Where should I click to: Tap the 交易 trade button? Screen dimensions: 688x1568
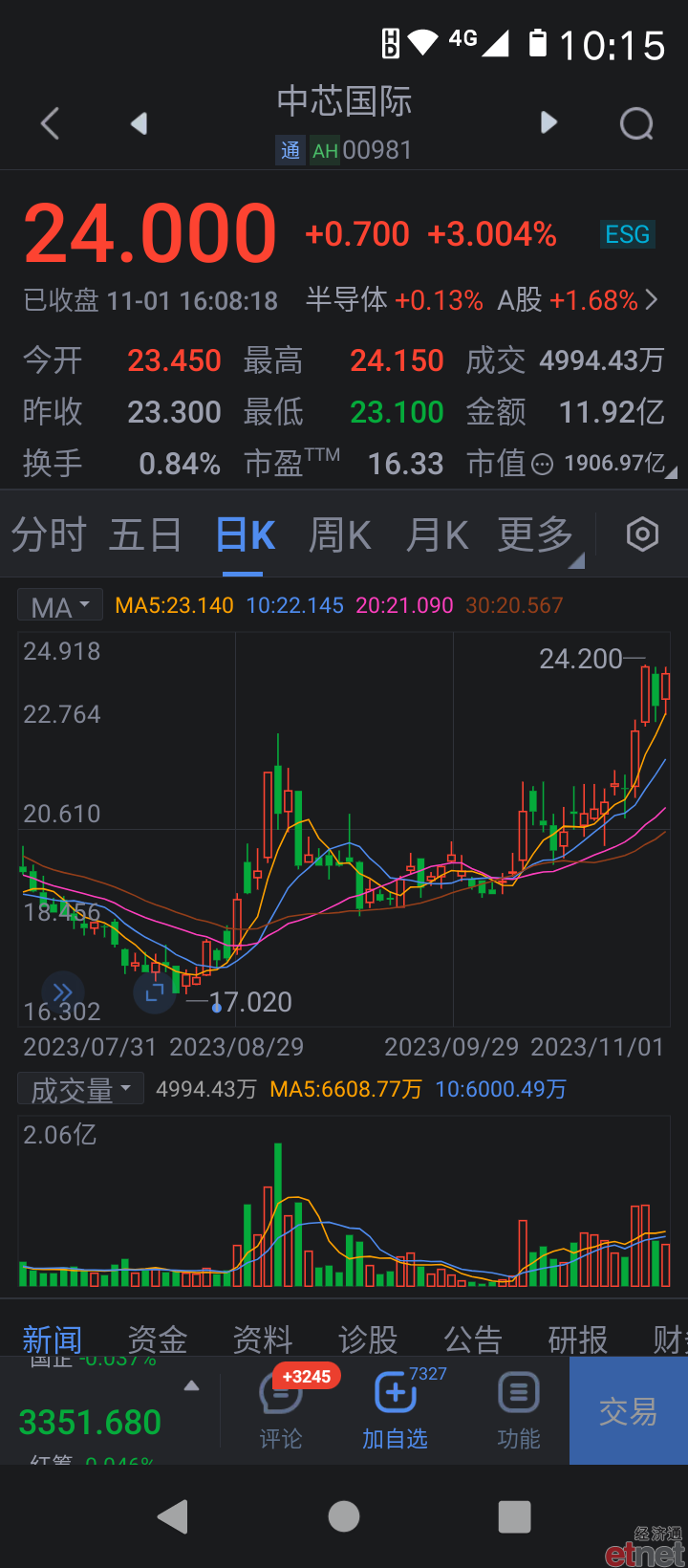pyautogui.click(x=629, y=1410)
